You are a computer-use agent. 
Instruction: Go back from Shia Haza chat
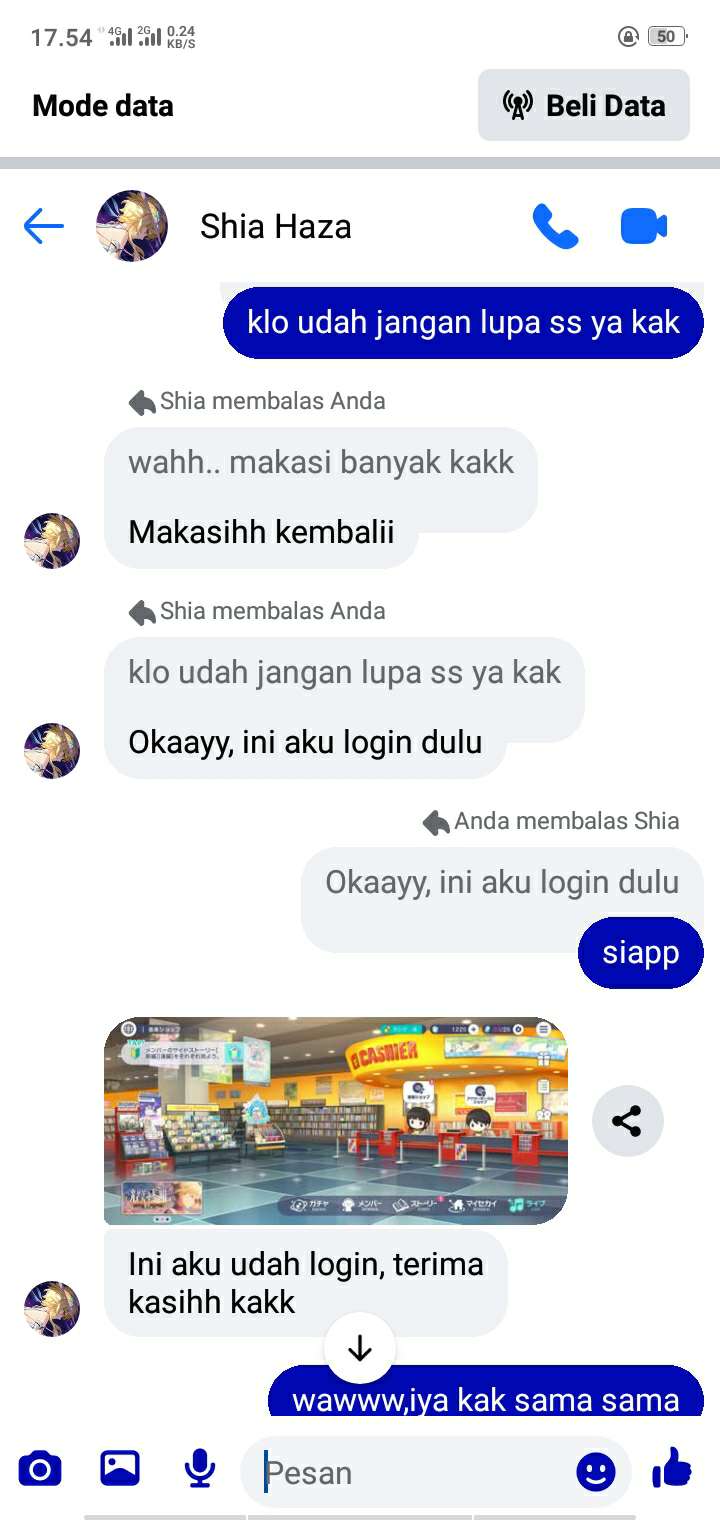(43, 227)
